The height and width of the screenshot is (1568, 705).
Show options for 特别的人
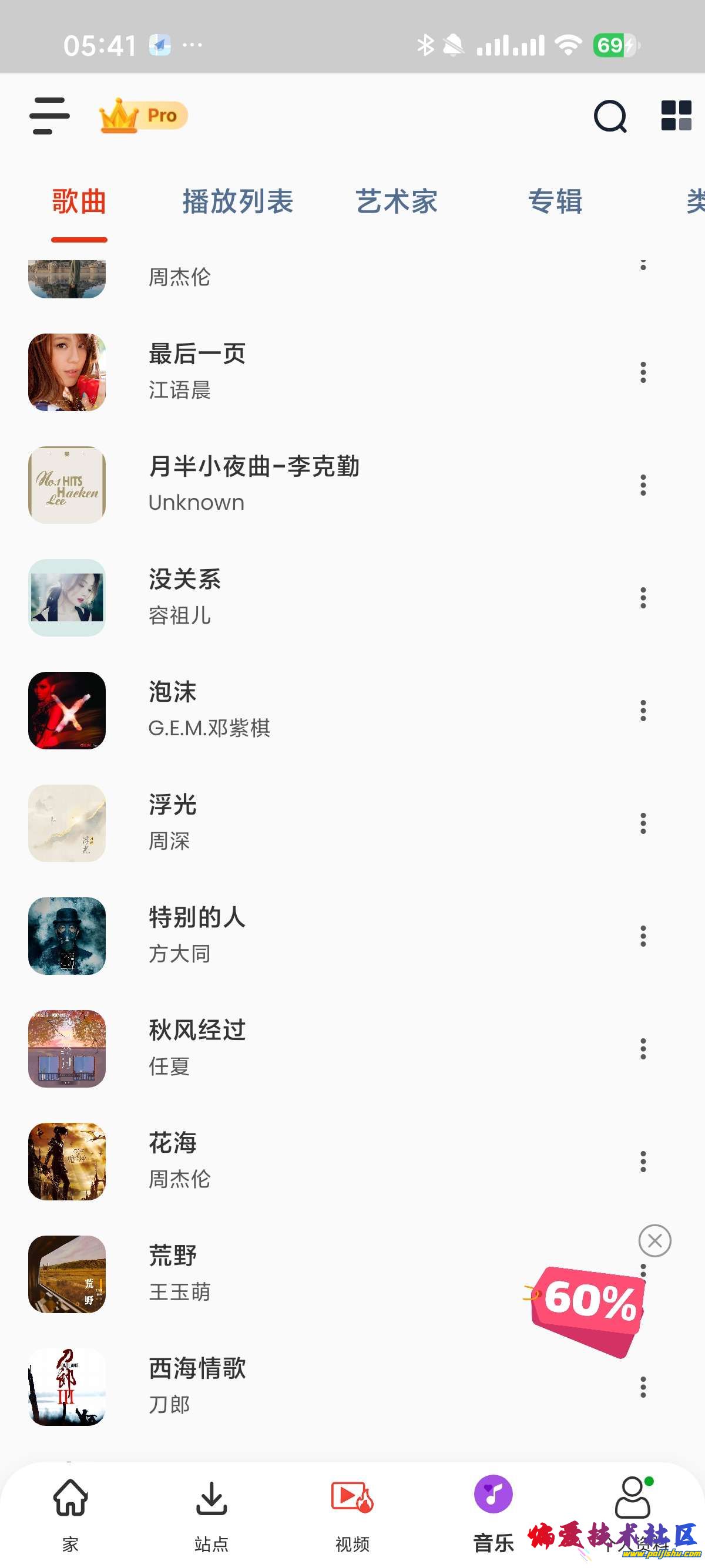click(x=643, y=936)
